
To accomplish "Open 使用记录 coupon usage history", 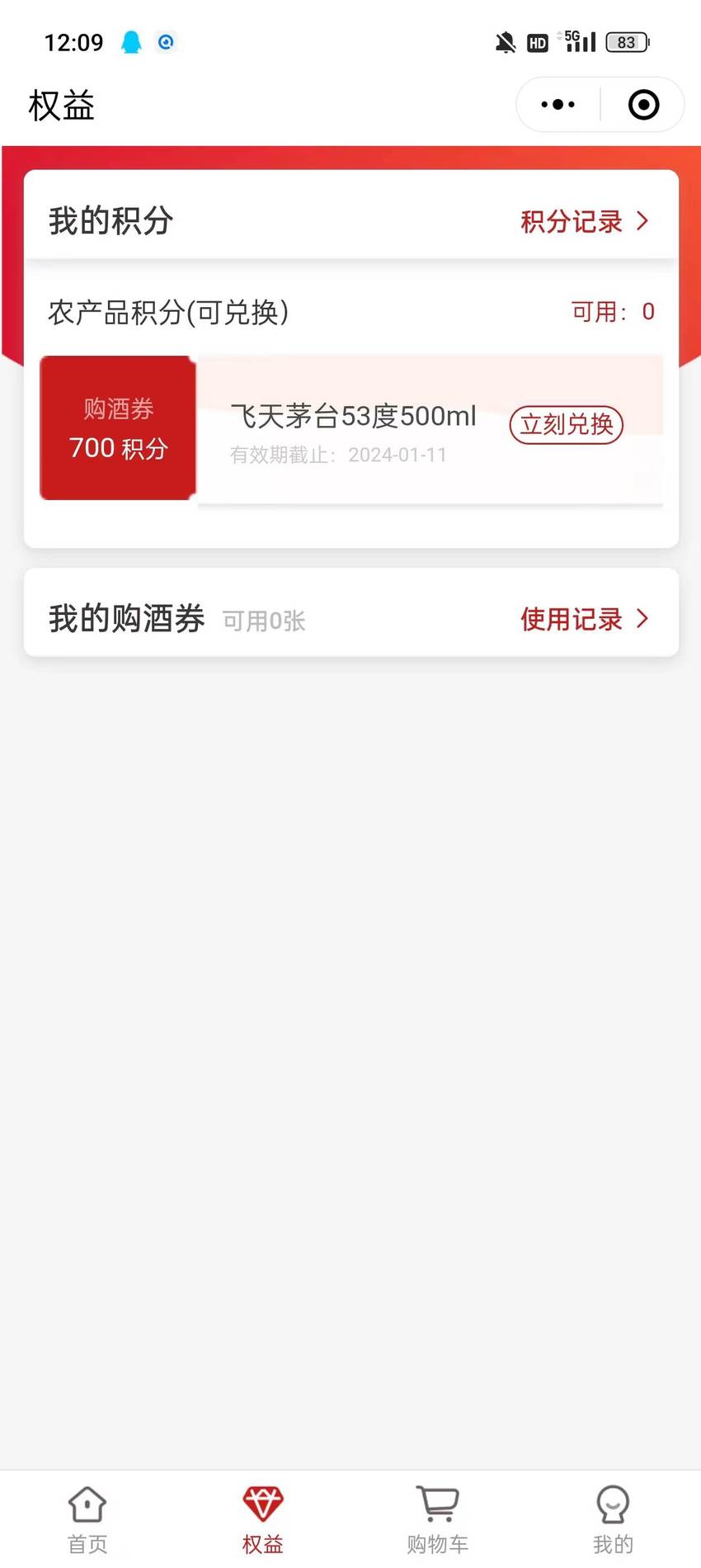I will click(585, 619).
